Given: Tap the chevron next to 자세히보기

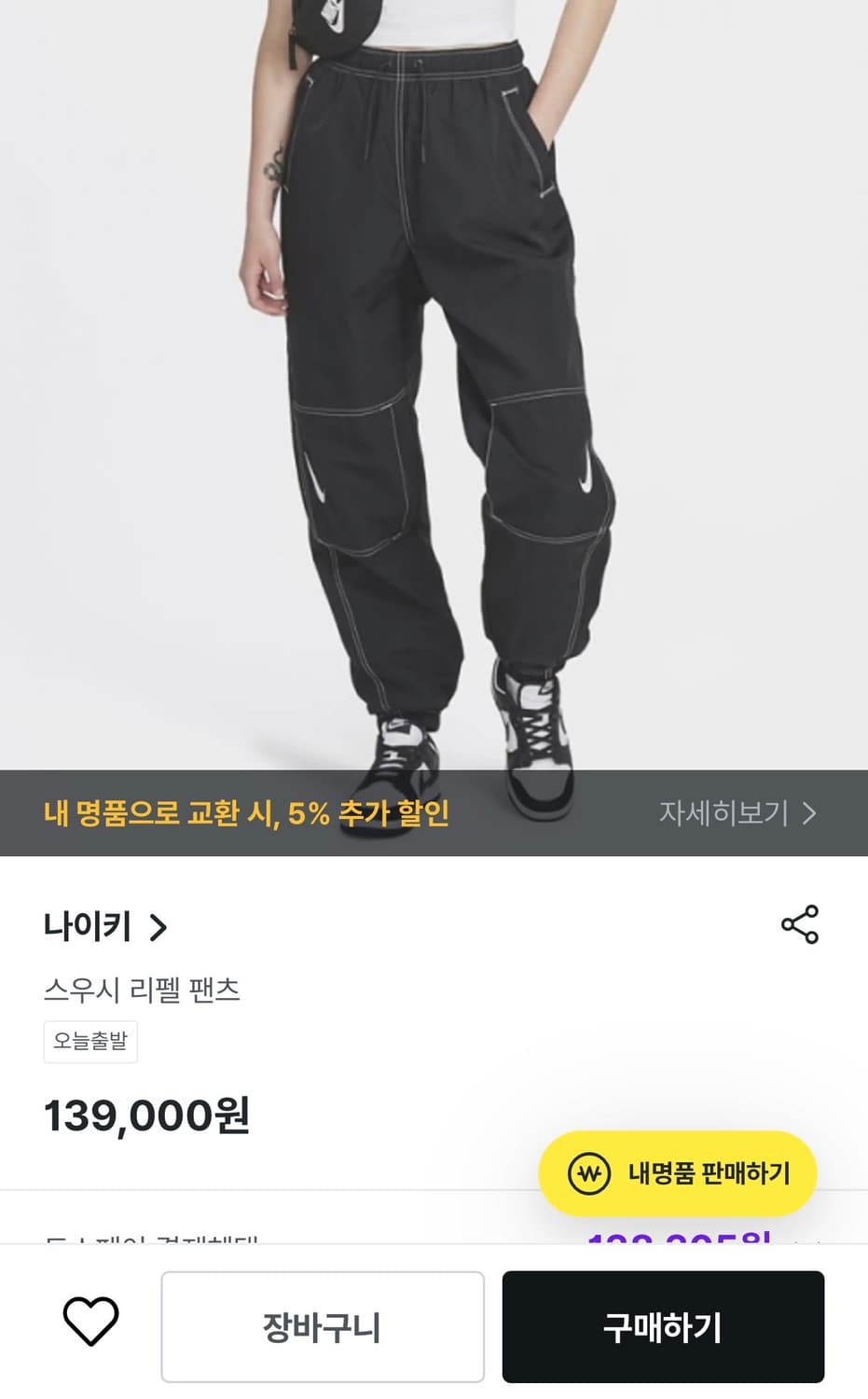Looking at the screenshot, I should coord(811,812).
